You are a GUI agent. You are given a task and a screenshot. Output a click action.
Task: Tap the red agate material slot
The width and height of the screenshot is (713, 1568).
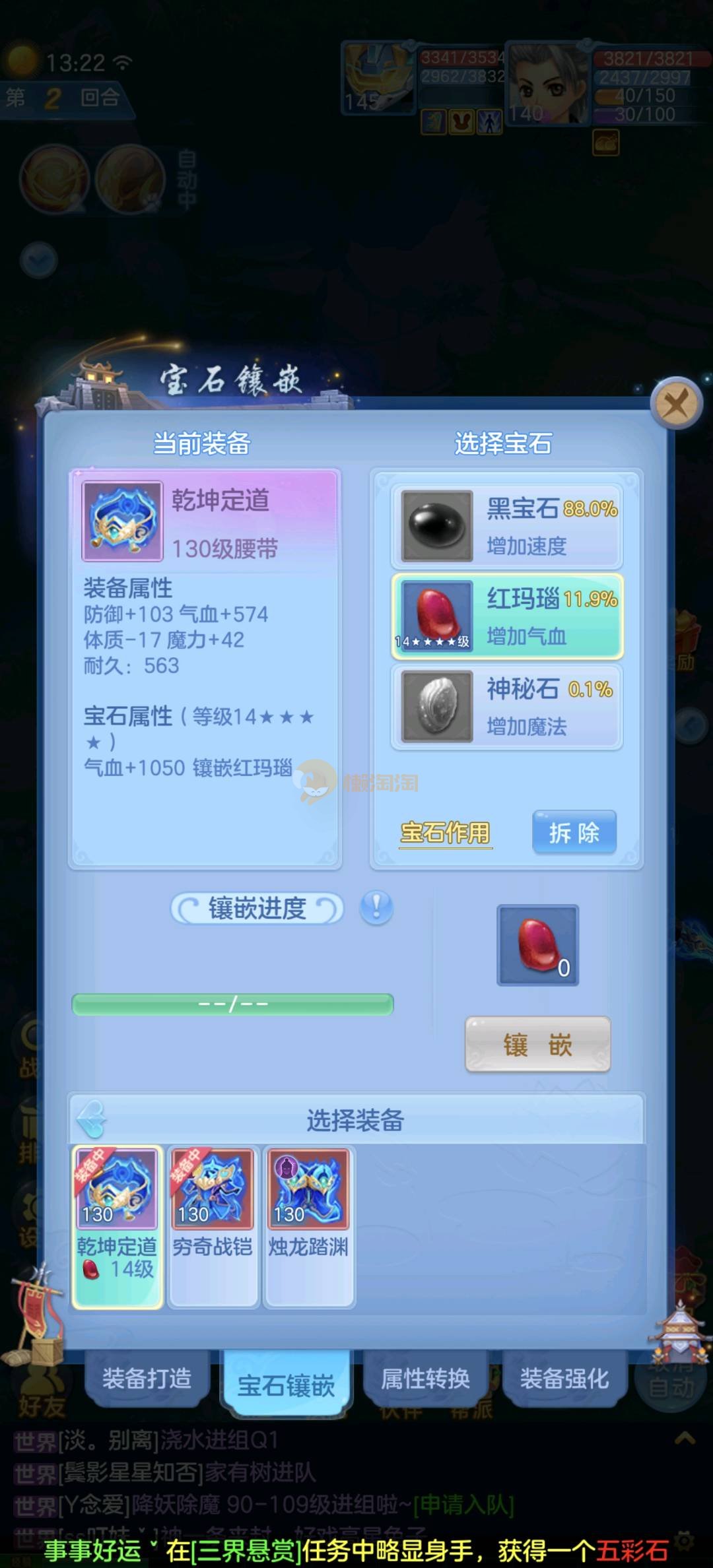click(537, 945)
